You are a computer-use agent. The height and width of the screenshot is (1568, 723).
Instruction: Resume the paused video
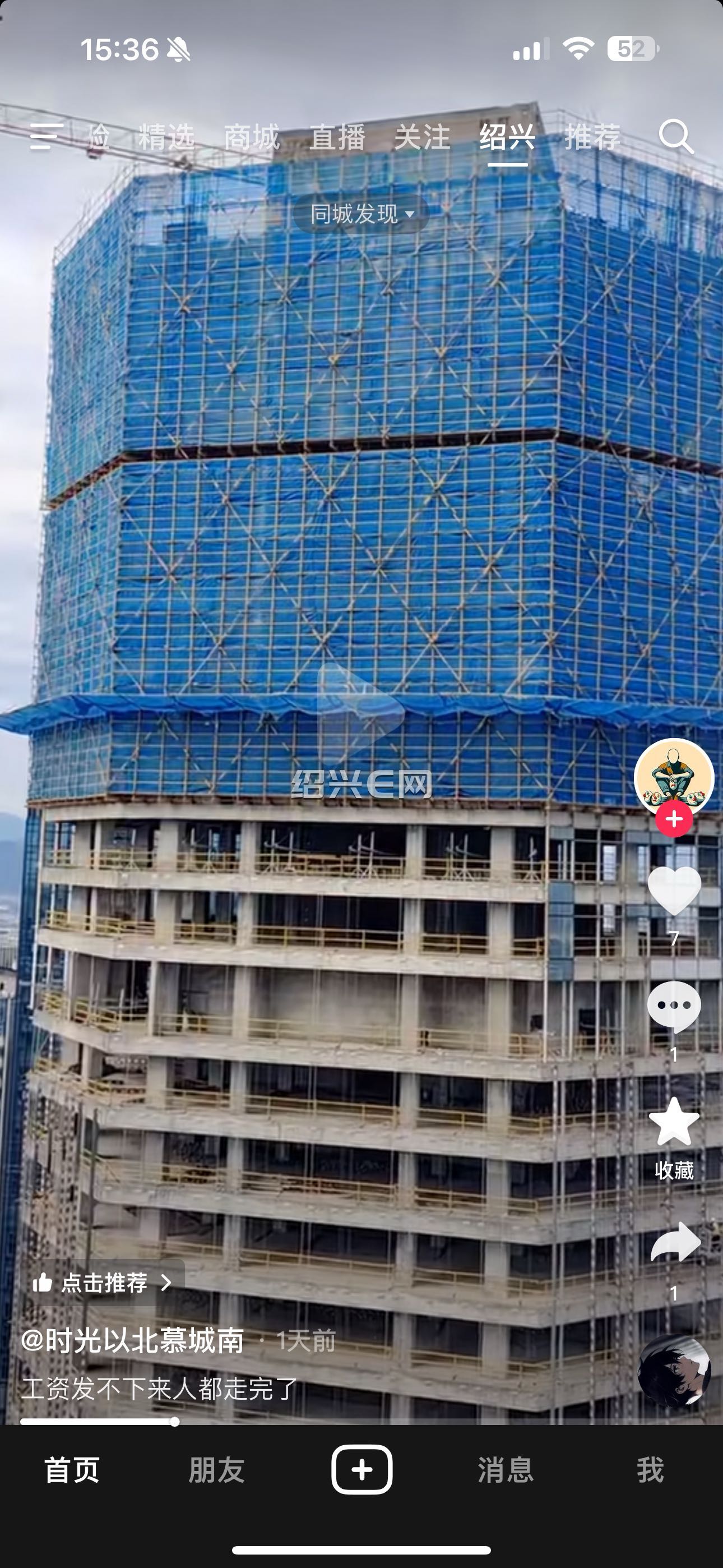(x=360, y=713)
